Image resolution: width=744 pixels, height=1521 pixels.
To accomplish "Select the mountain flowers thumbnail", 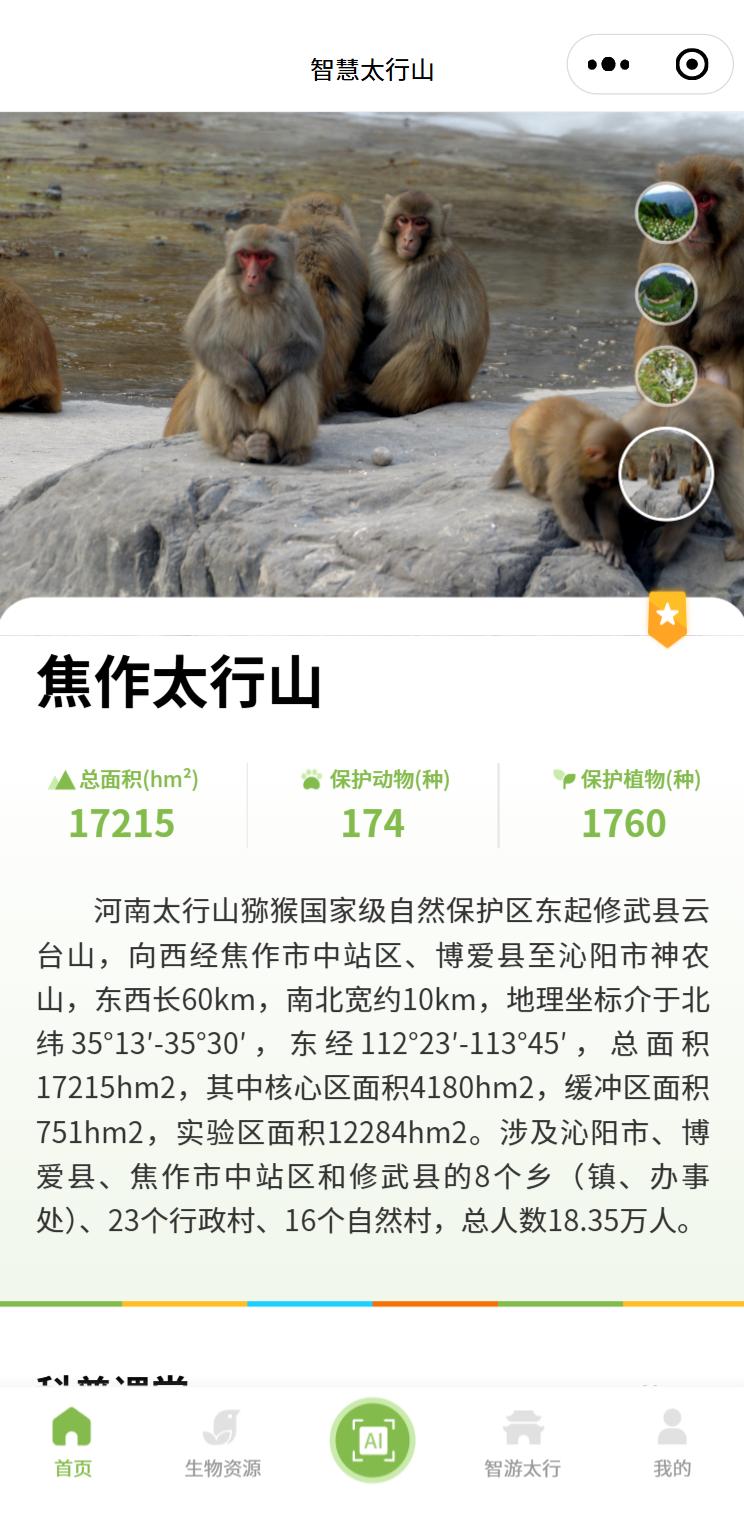I will click(x=666, y=212).
